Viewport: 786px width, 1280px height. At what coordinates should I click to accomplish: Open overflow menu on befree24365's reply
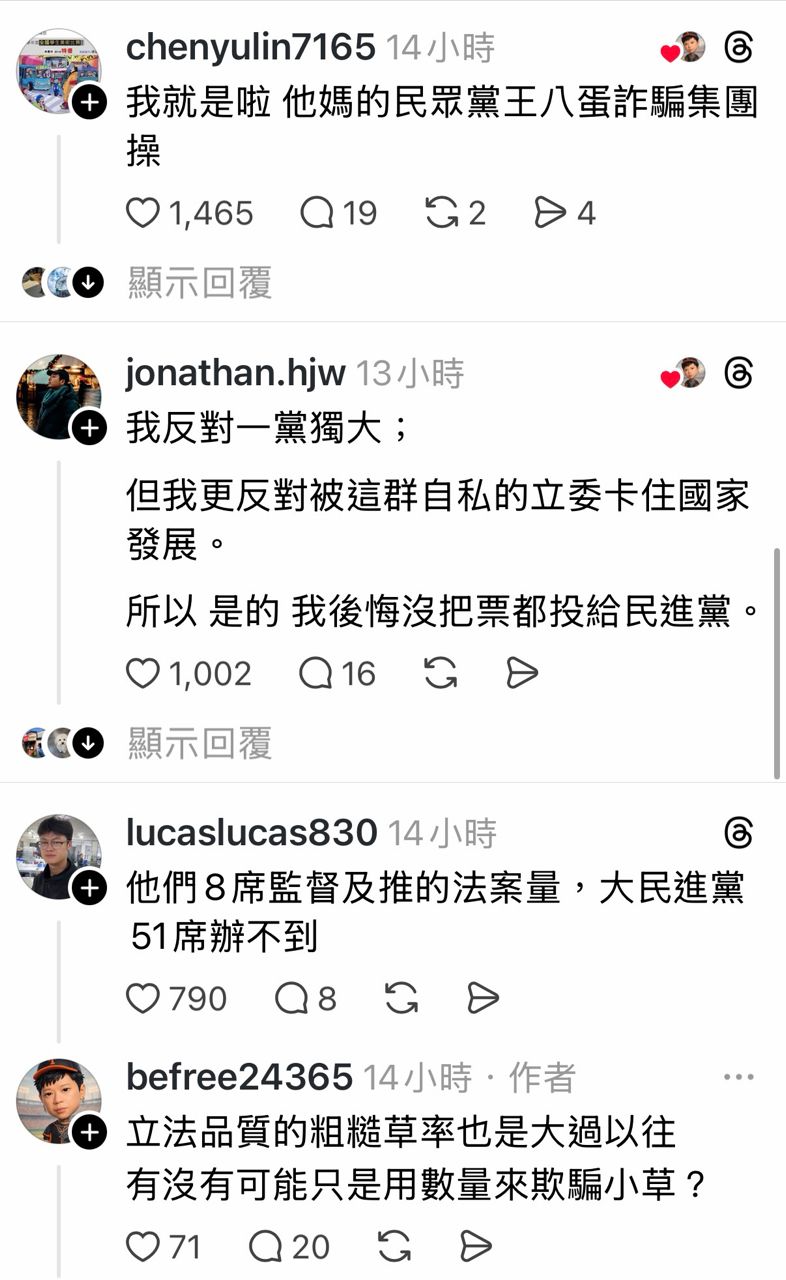(738, 1077)
